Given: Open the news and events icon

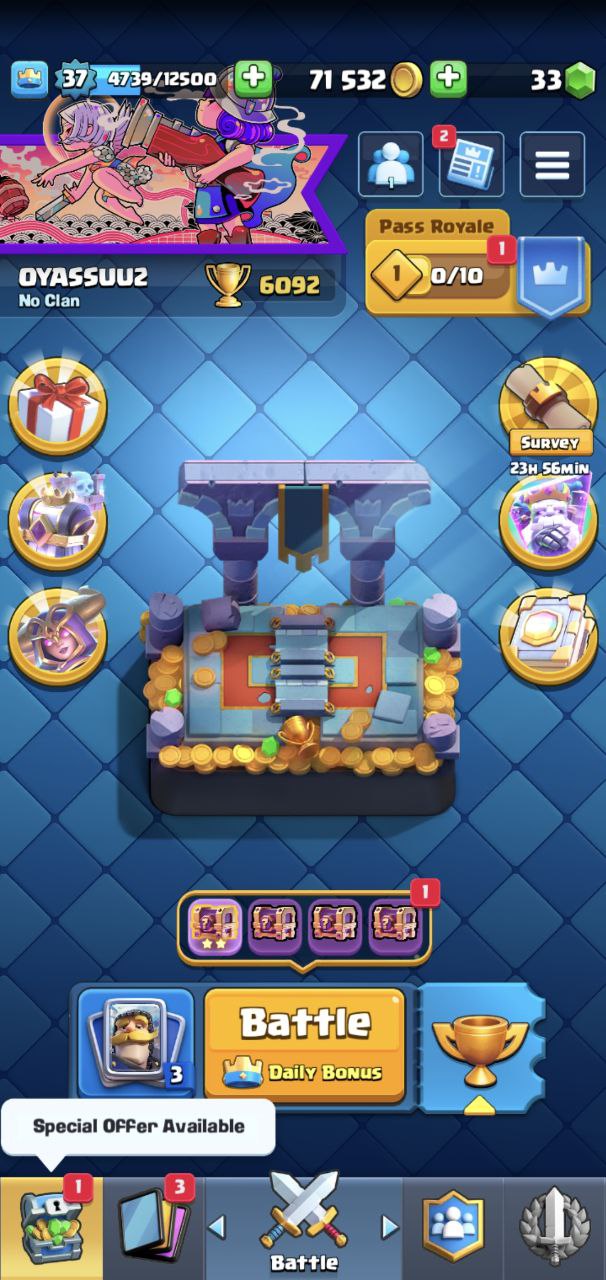Looking at the screenshot, I should 471,165.
